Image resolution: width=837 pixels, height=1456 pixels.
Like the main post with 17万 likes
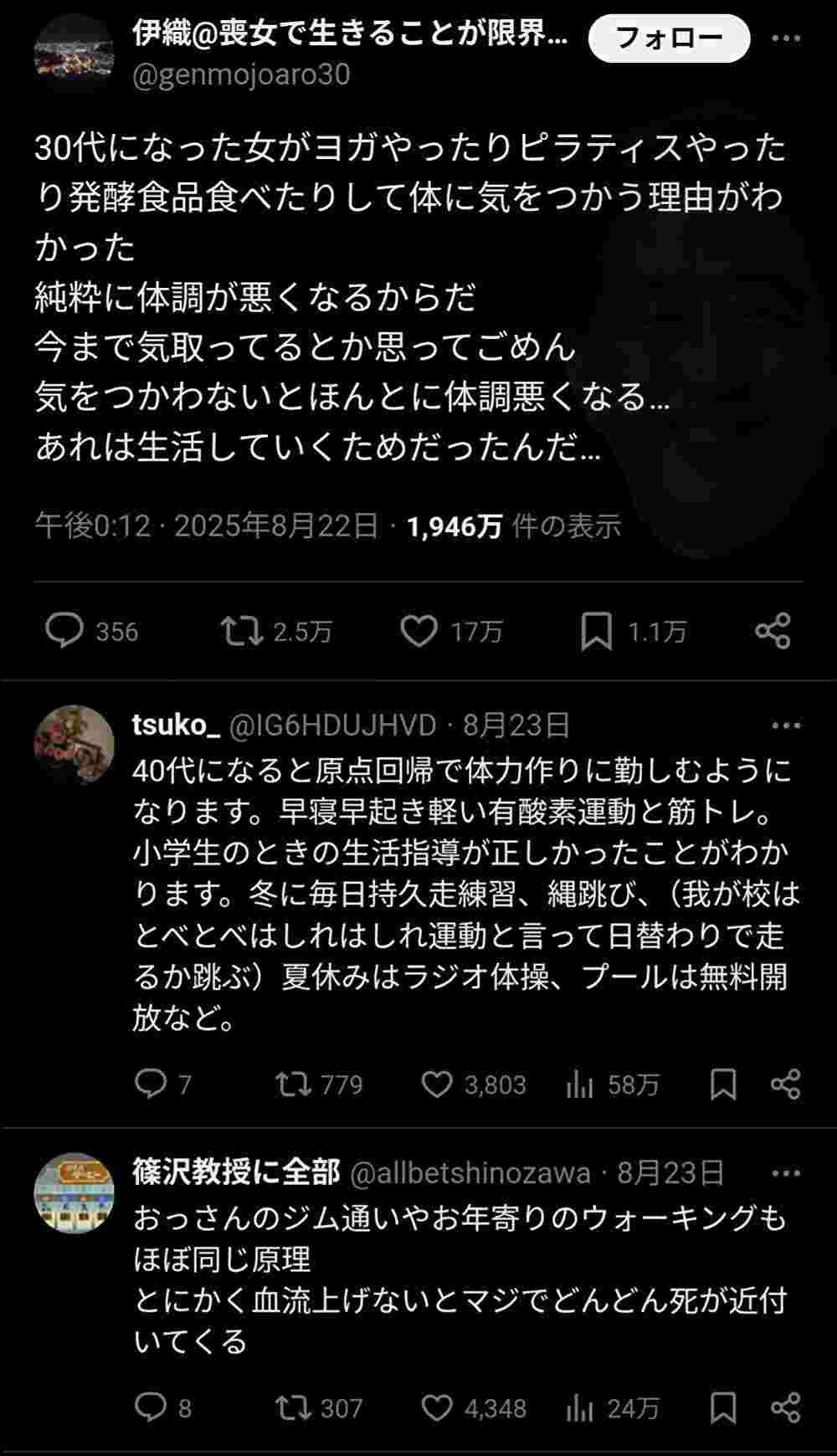point(418,631)
